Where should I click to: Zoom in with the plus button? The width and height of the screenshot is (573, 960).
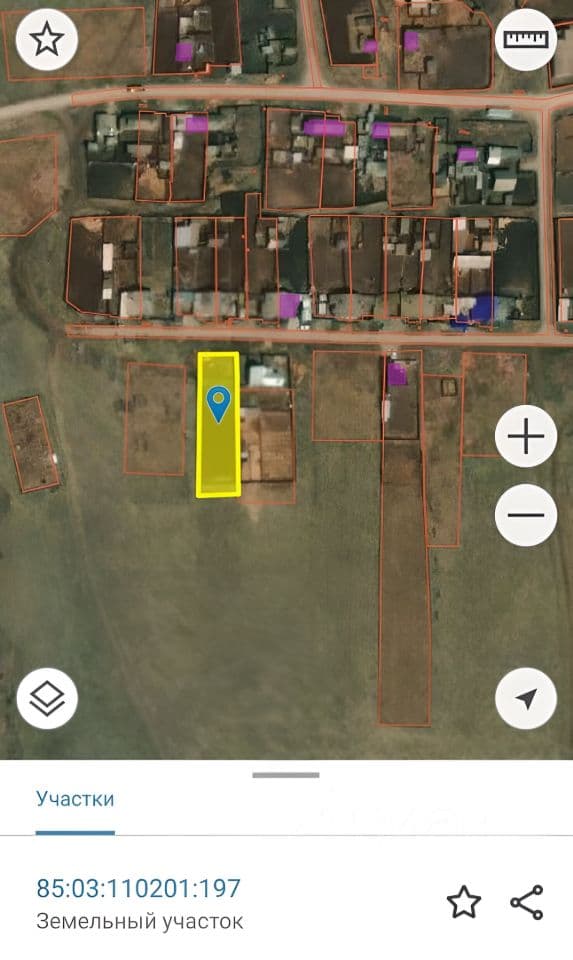(525, 436)
